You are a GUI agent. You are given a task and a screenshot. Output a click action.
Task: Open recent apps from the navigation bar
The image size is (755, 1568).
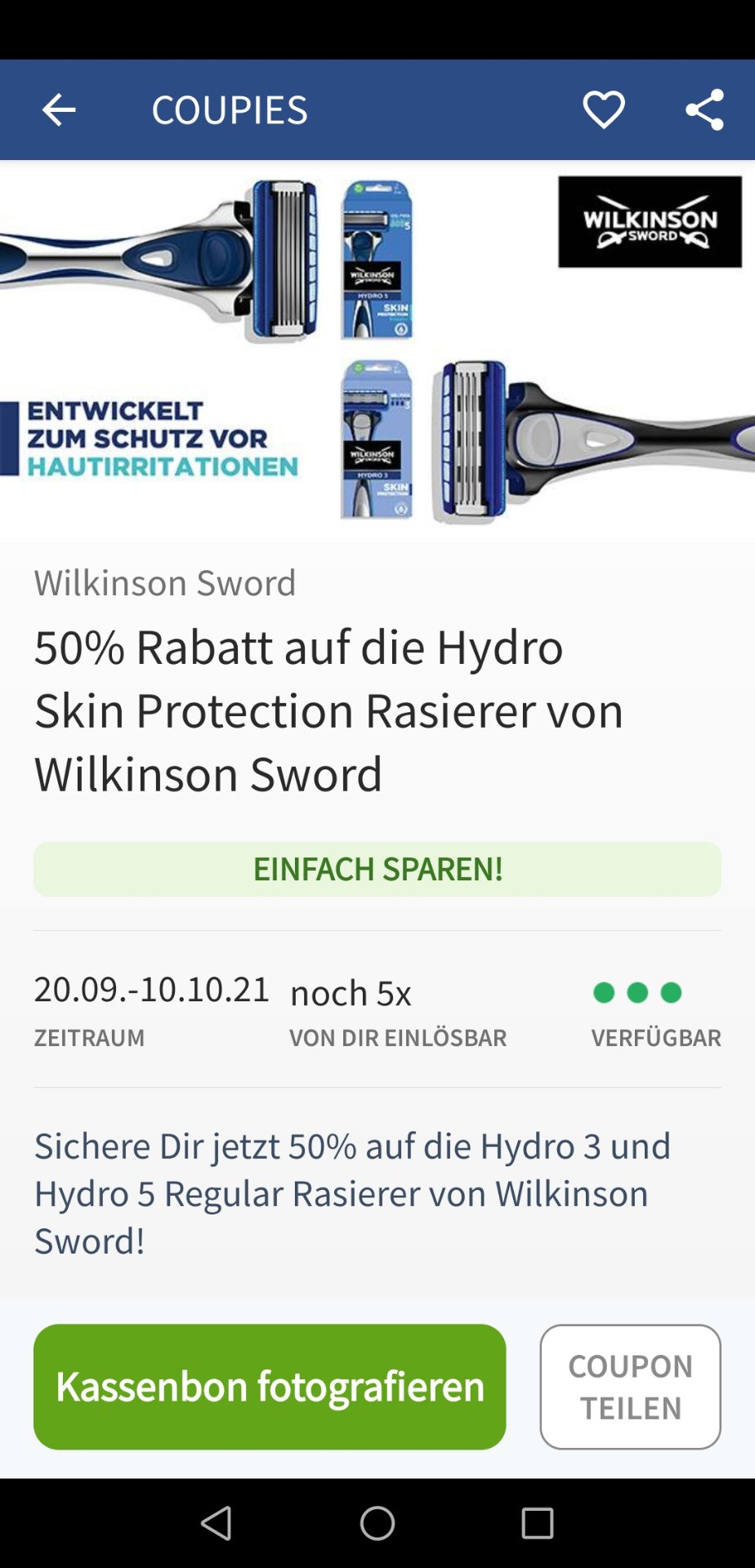point(537,1523)
